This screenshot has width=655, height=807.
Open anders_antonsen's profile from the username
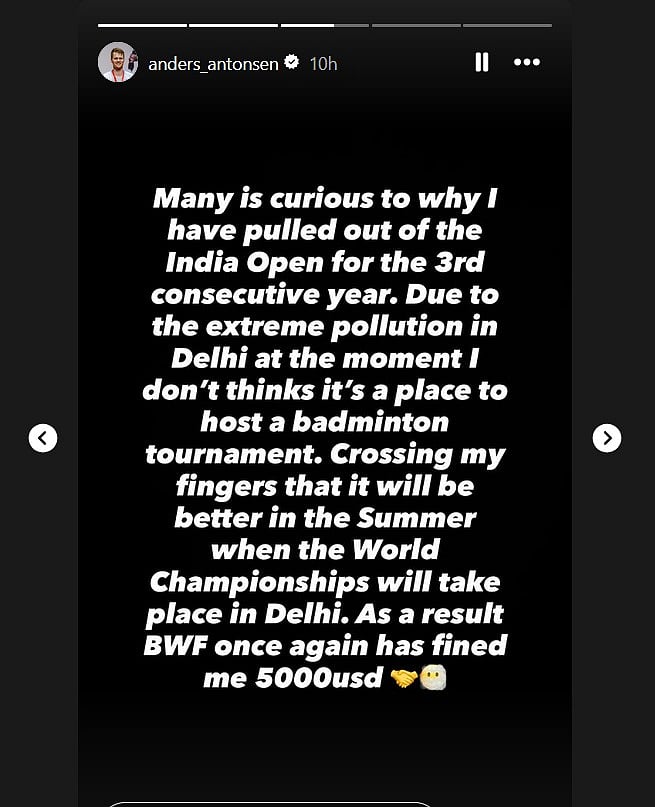(x=213, y=63)
